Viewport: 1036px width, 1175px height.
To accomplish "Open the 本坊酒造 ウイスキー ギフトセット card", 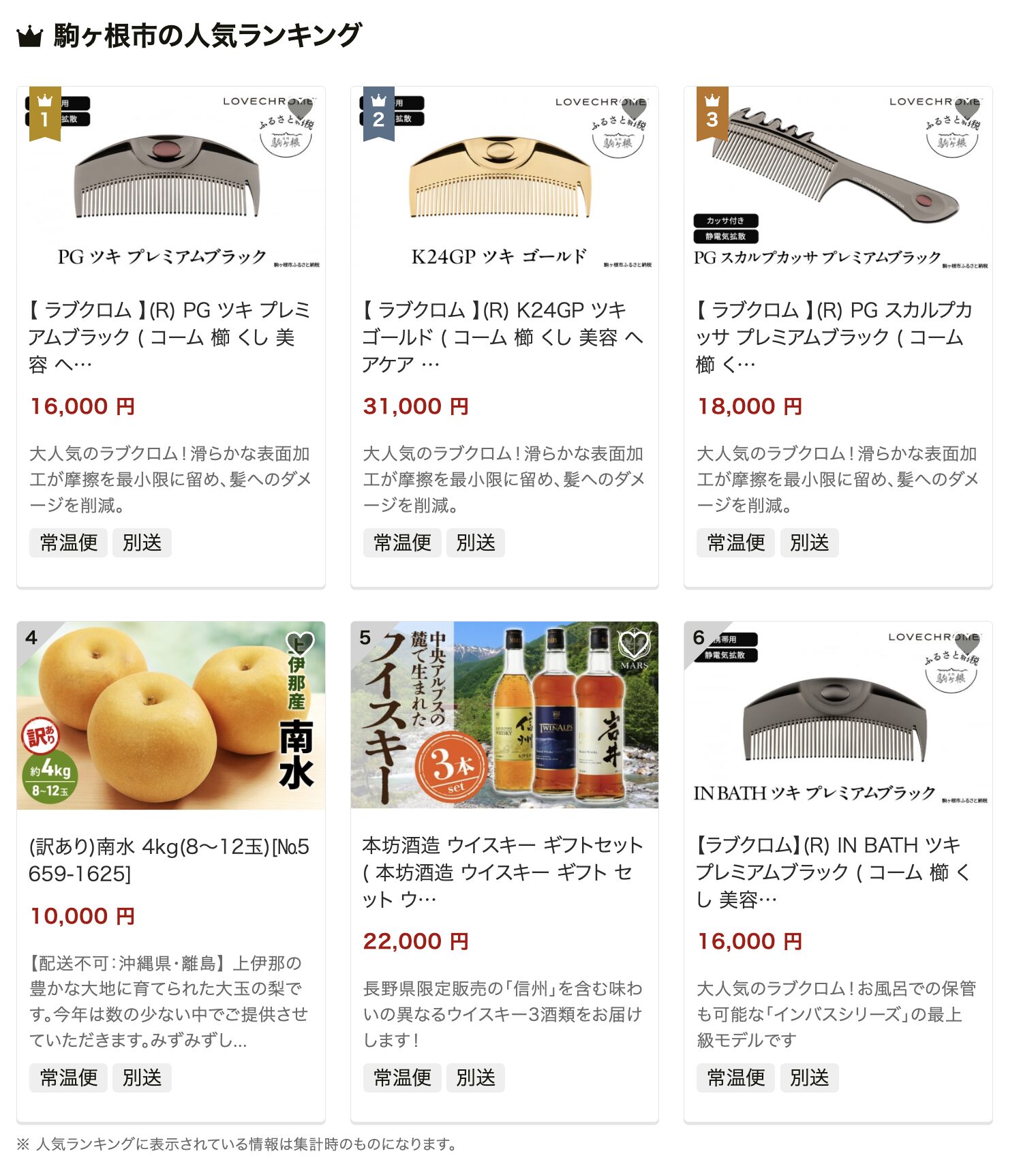I will coord(503,871).
